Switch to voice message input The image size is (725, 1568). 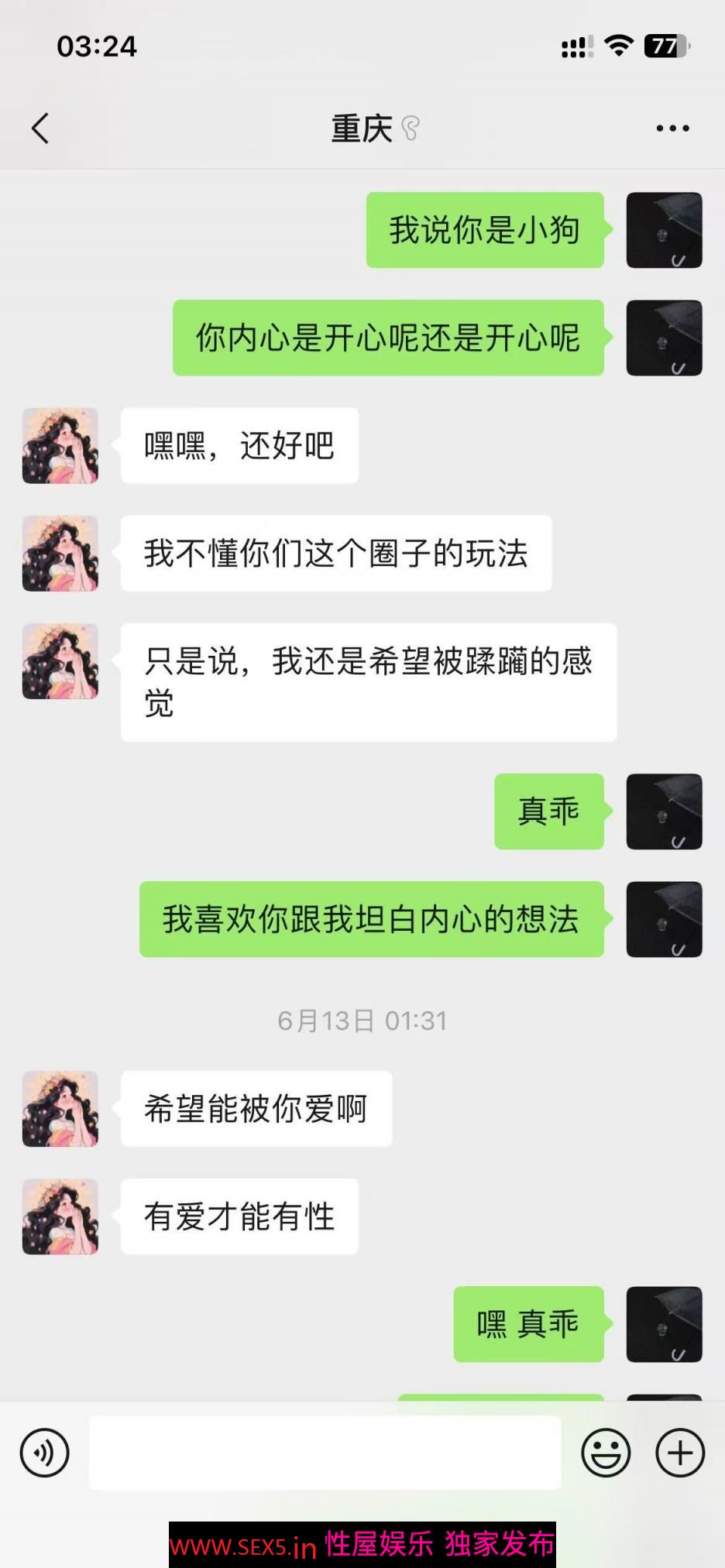45,1453
